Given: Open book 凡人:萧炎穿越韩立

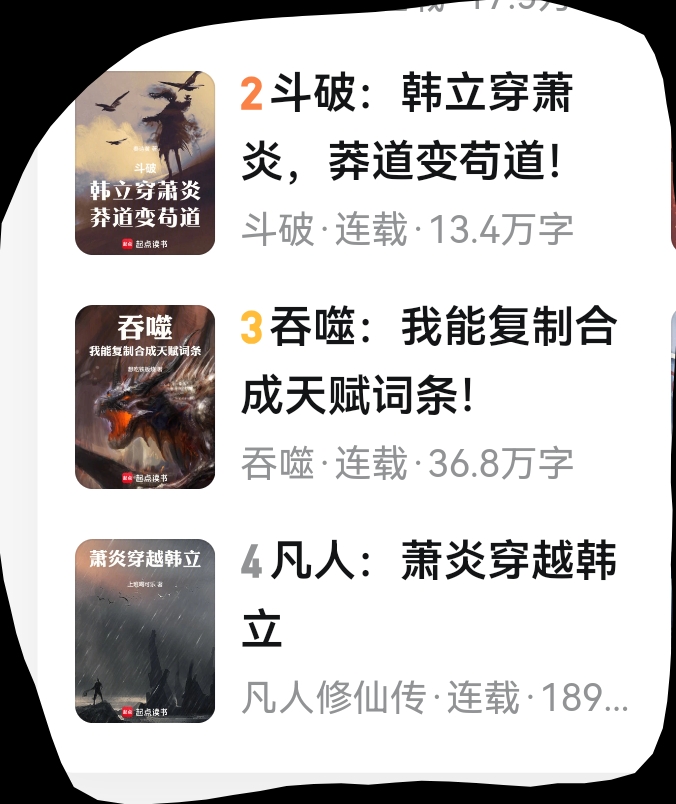Looking at the screenshot, I should (430, 594).
